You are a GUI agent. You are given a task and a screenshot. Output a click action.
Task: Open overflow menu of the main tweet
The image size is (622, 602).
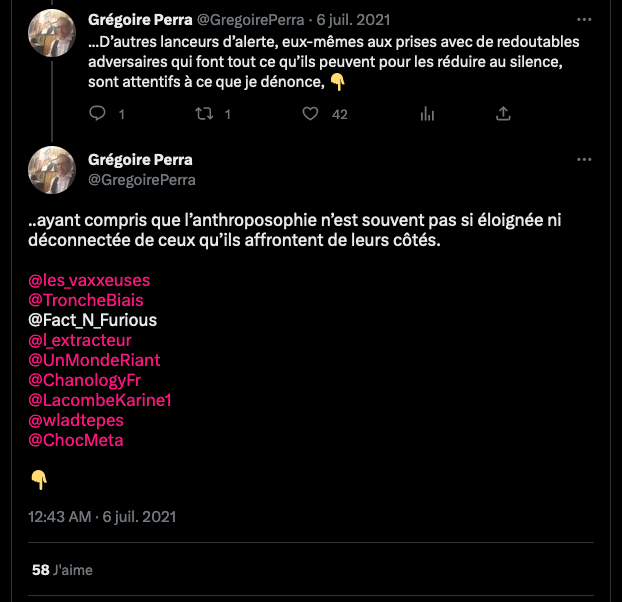584,160
